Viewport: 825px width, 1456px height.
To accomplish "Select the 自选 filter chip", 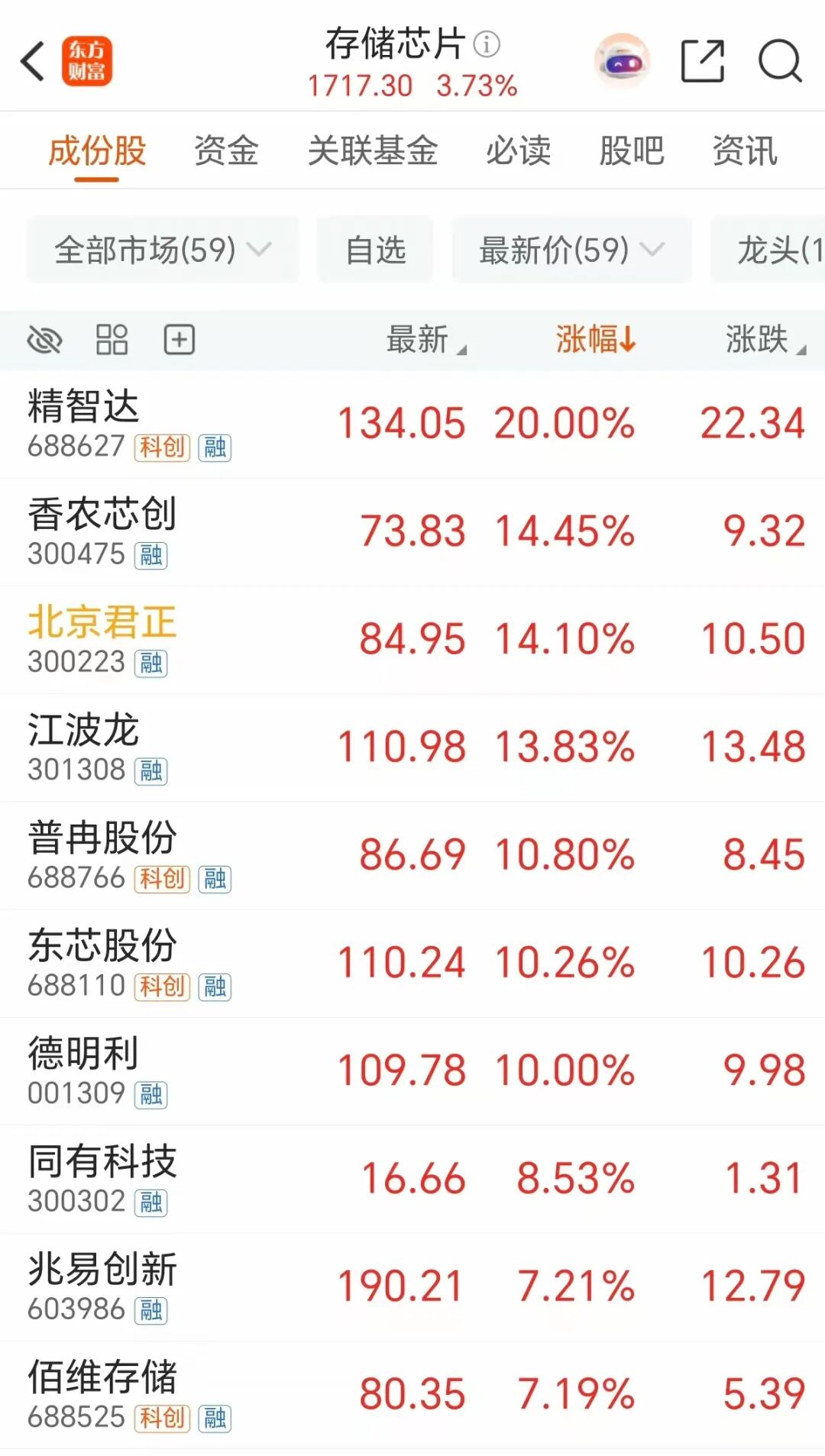I will 375,250.
